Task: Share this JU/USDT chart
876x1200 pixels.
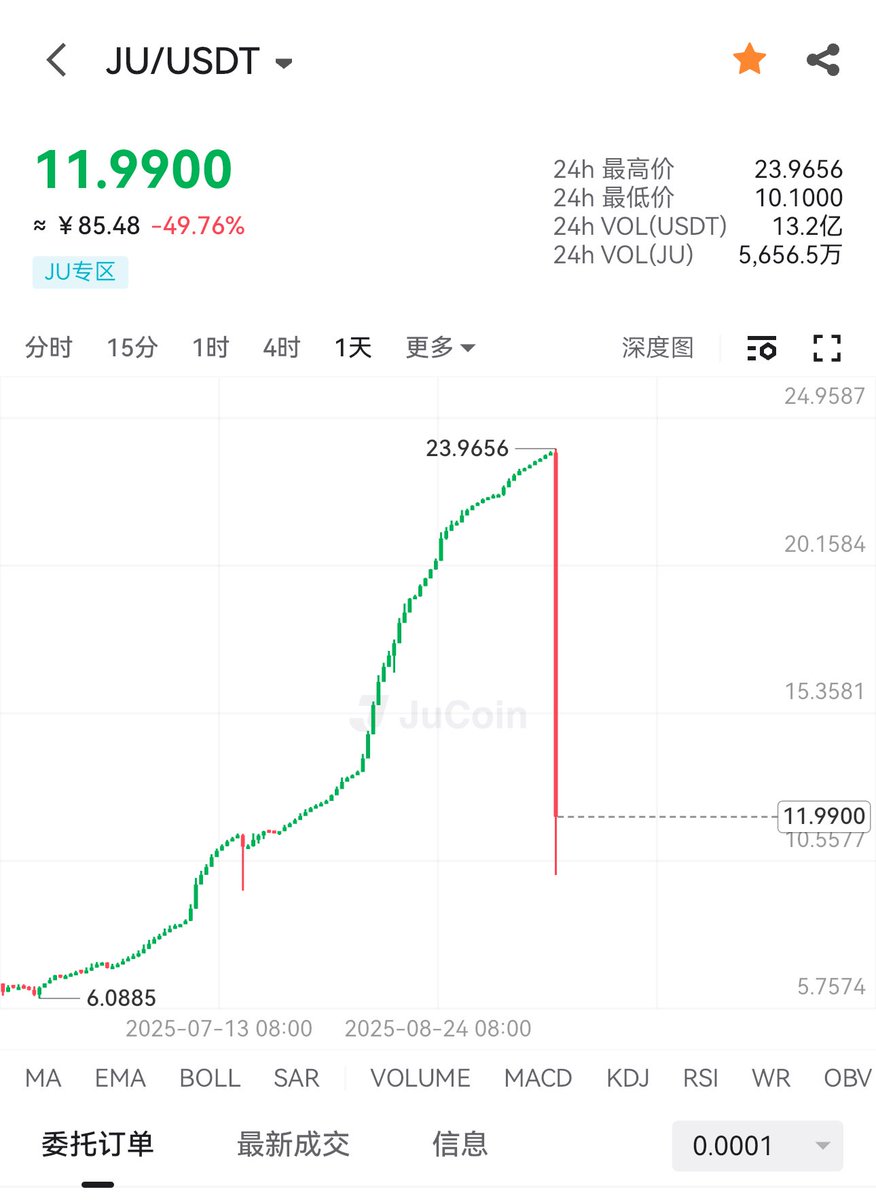Action: 823,60
